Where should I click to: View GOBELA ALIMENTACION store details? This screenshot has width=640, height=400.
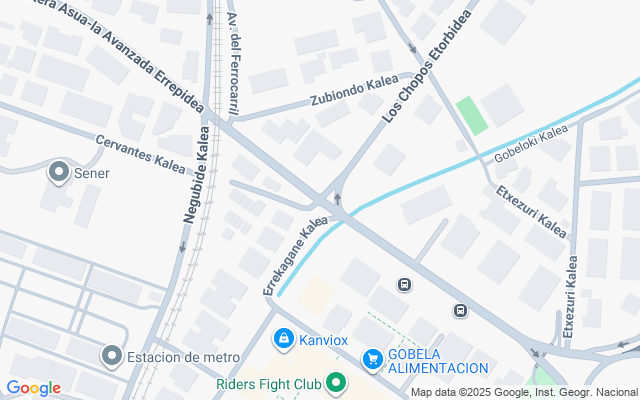[x=372, y=357]
